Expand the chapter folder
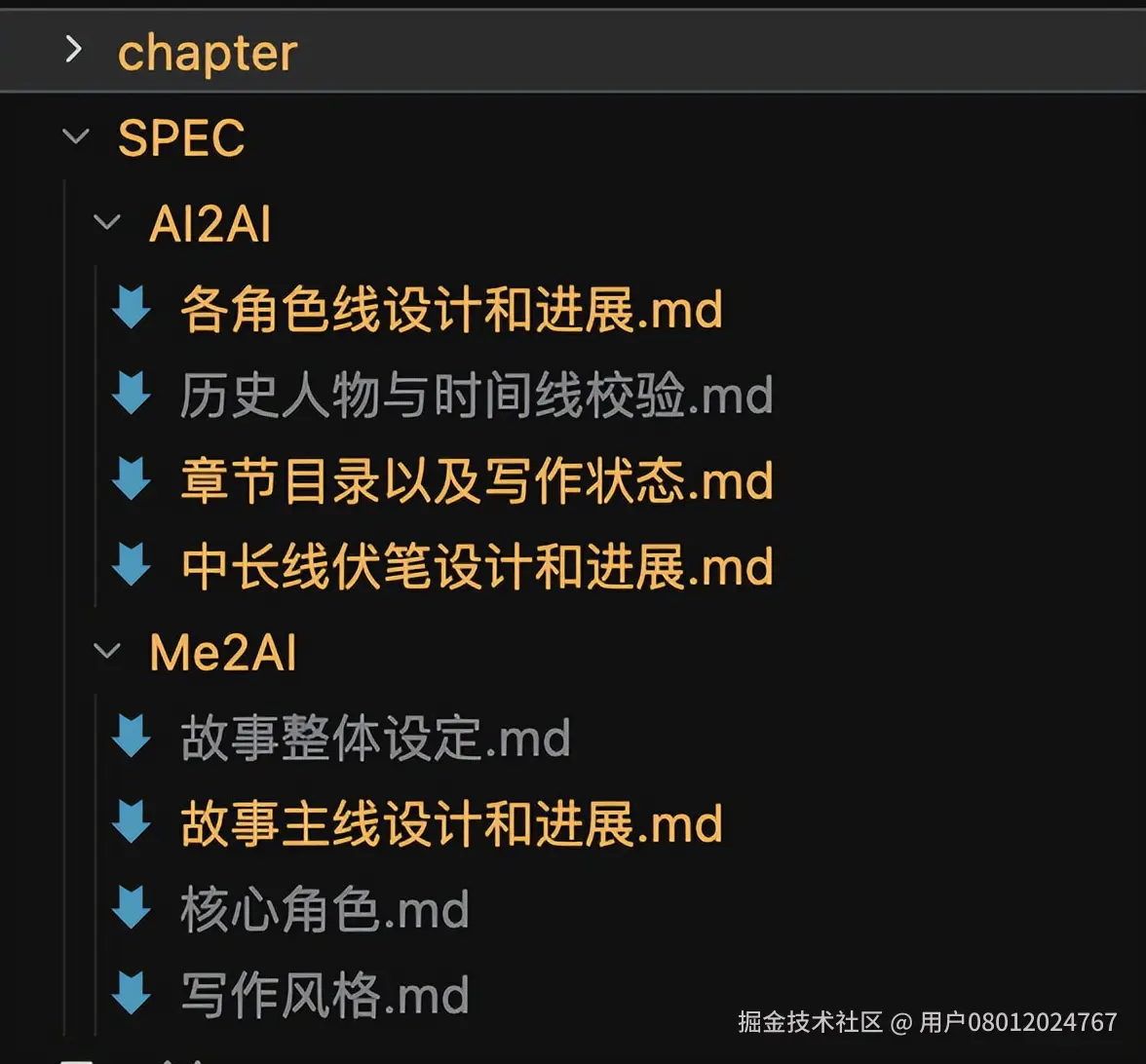This screenshot has width=1146, height=1064. [x=206, y=52]
